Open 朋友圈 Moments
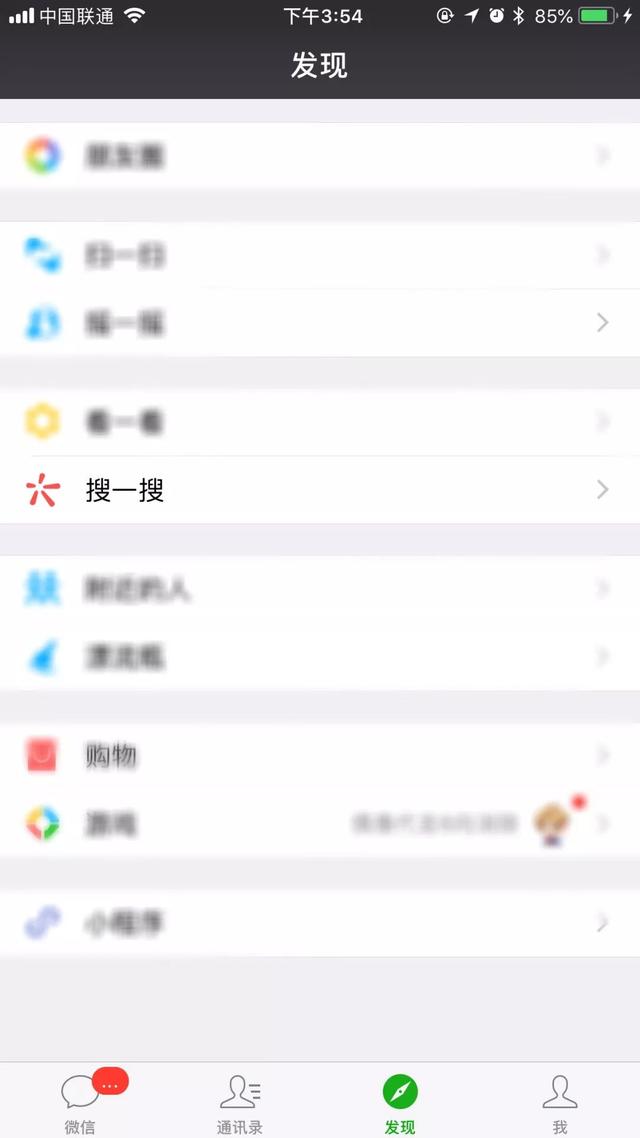Image resolution: width=640 pixels, height=1138 pixels. 320,156
